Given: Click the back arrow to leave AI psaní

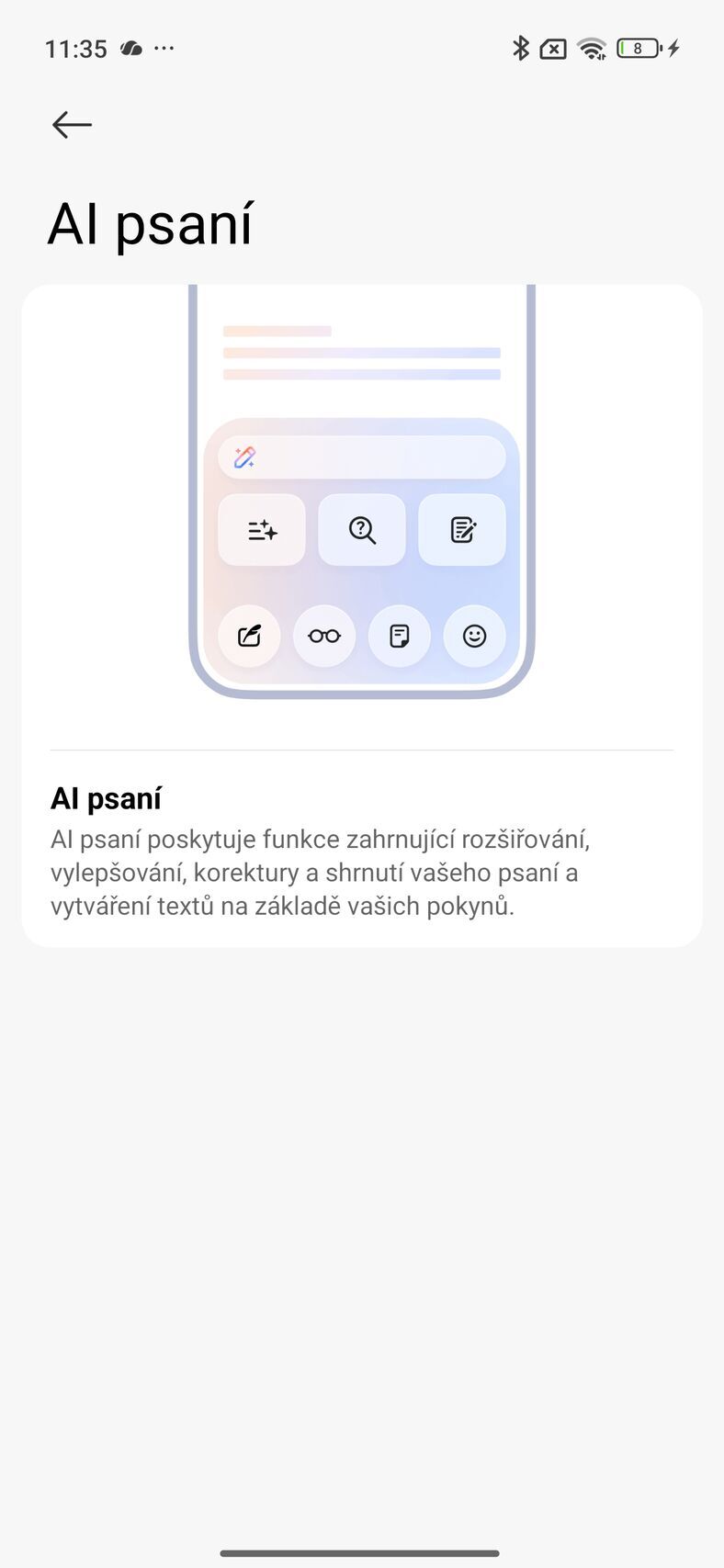Looking at the screenshot, I should point(71,124).
